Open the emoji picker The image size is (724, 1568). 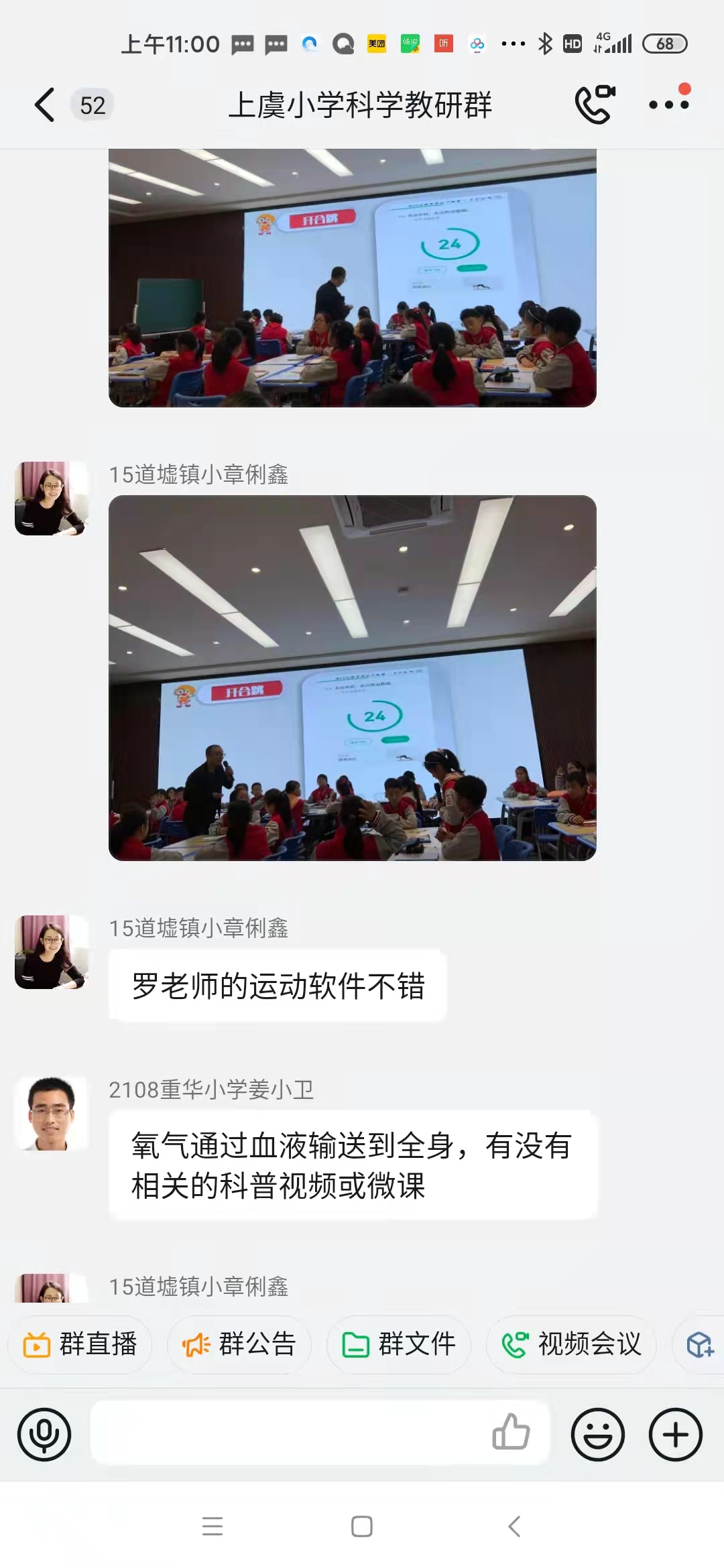(598, 1435)
